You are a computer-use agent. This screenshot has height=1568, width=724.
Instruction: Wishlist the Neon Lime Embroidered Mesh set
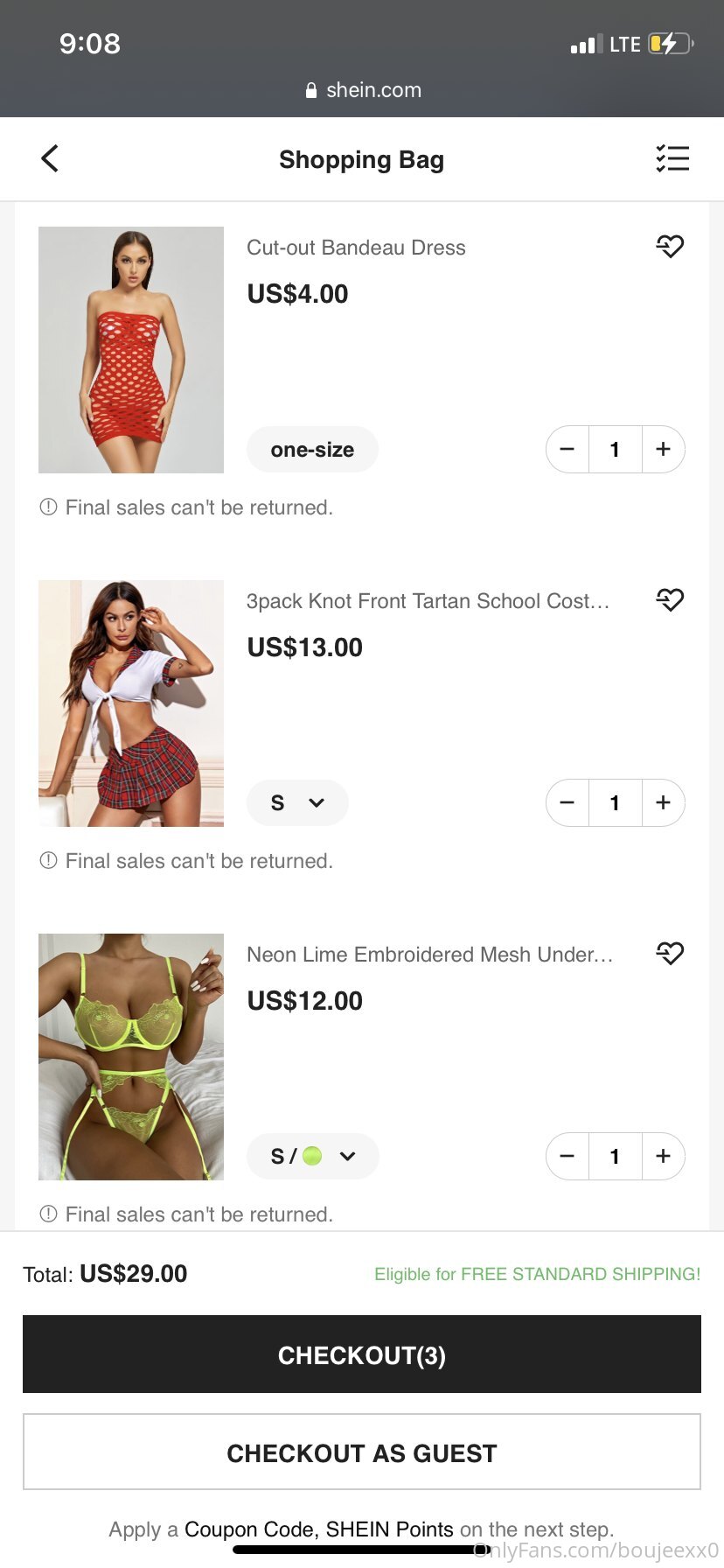click(x=670, y=954)
